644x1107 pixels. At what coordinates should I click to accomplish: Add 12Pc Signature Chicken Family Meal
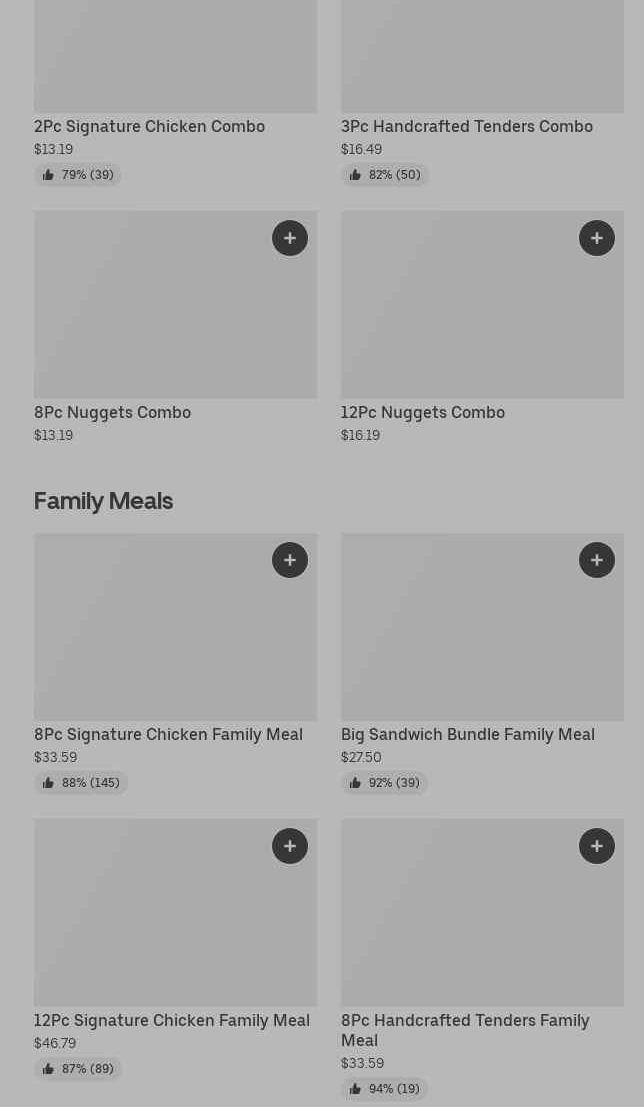click(290, 846)
